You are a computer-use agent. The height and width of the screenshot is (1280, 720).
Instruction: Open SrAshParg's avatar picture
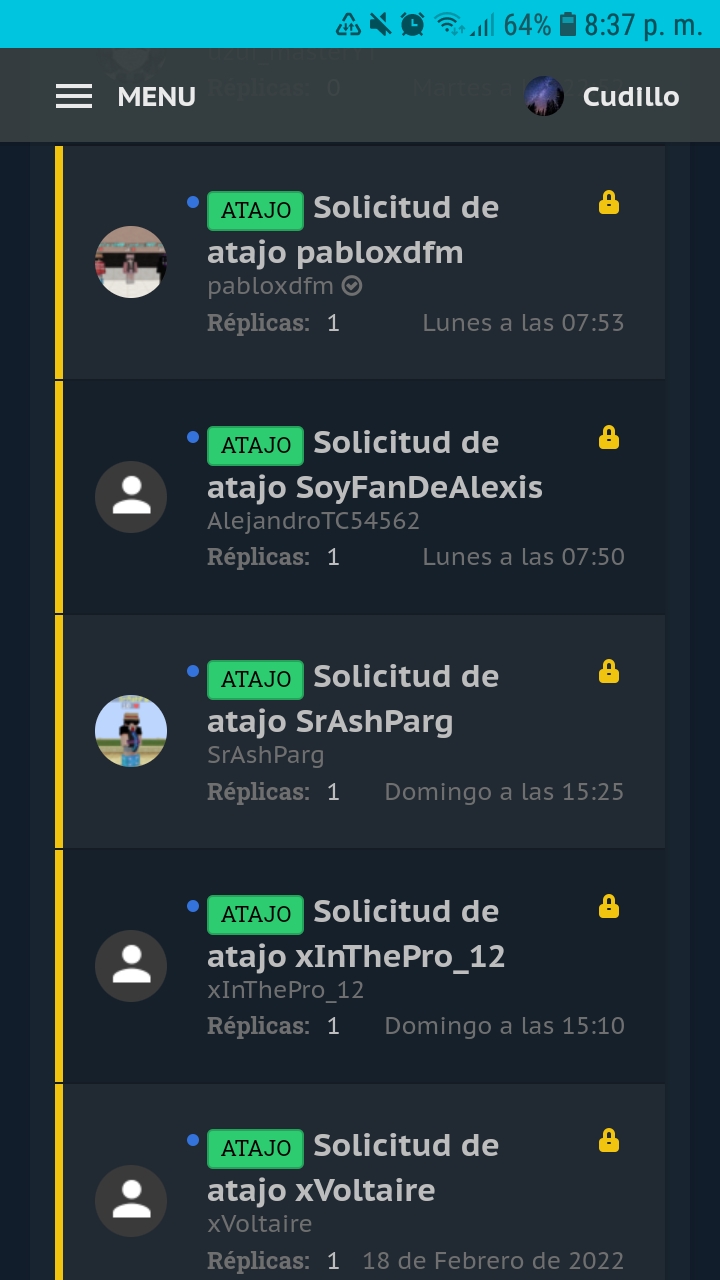pos(130,731)
